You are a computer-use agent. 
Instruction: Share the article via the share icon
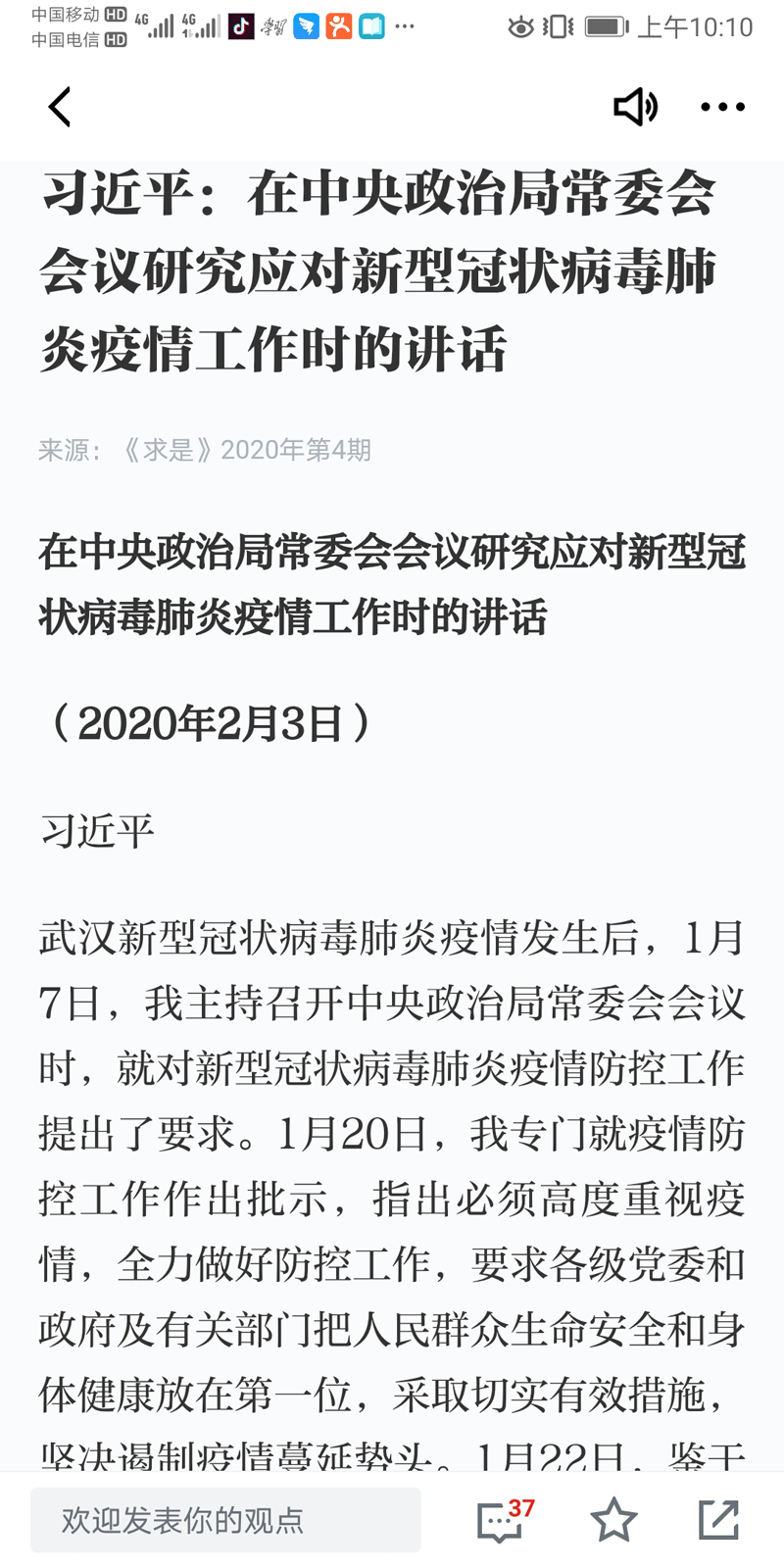coord(718,1520)
